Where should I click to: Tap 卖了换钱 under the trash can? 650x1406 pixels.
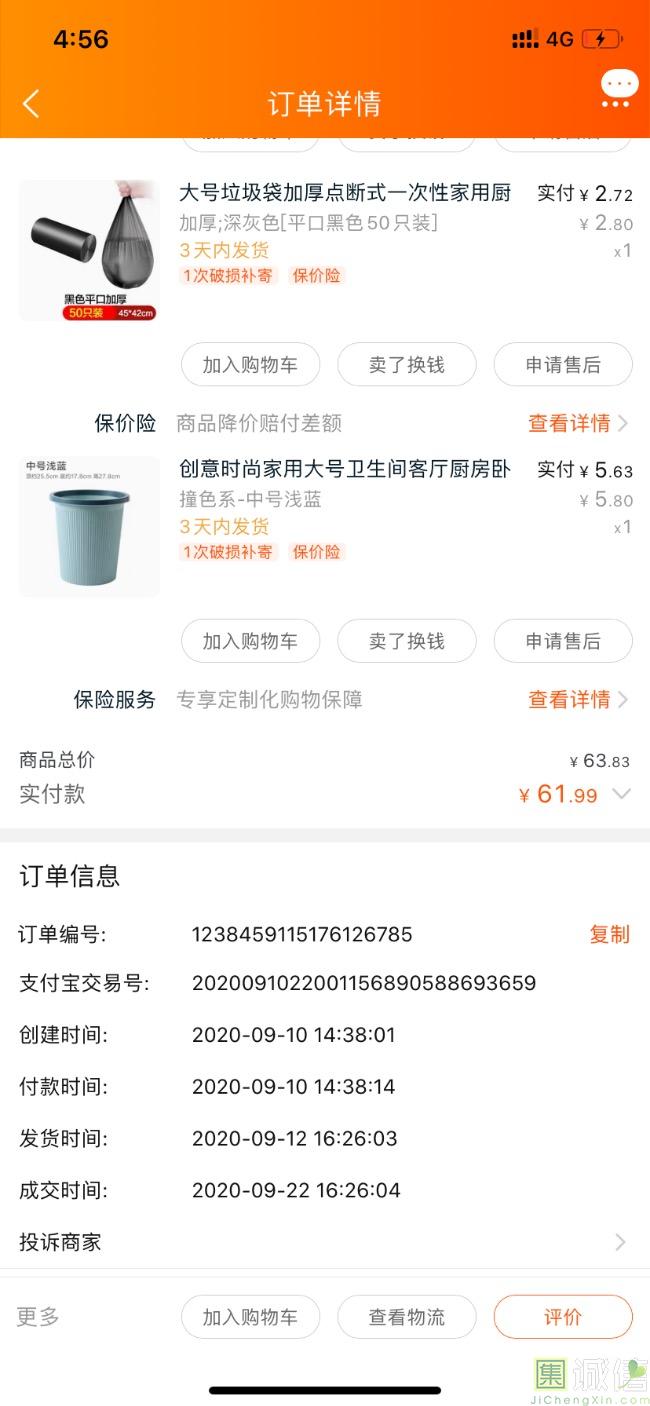[x=406, y=641]
